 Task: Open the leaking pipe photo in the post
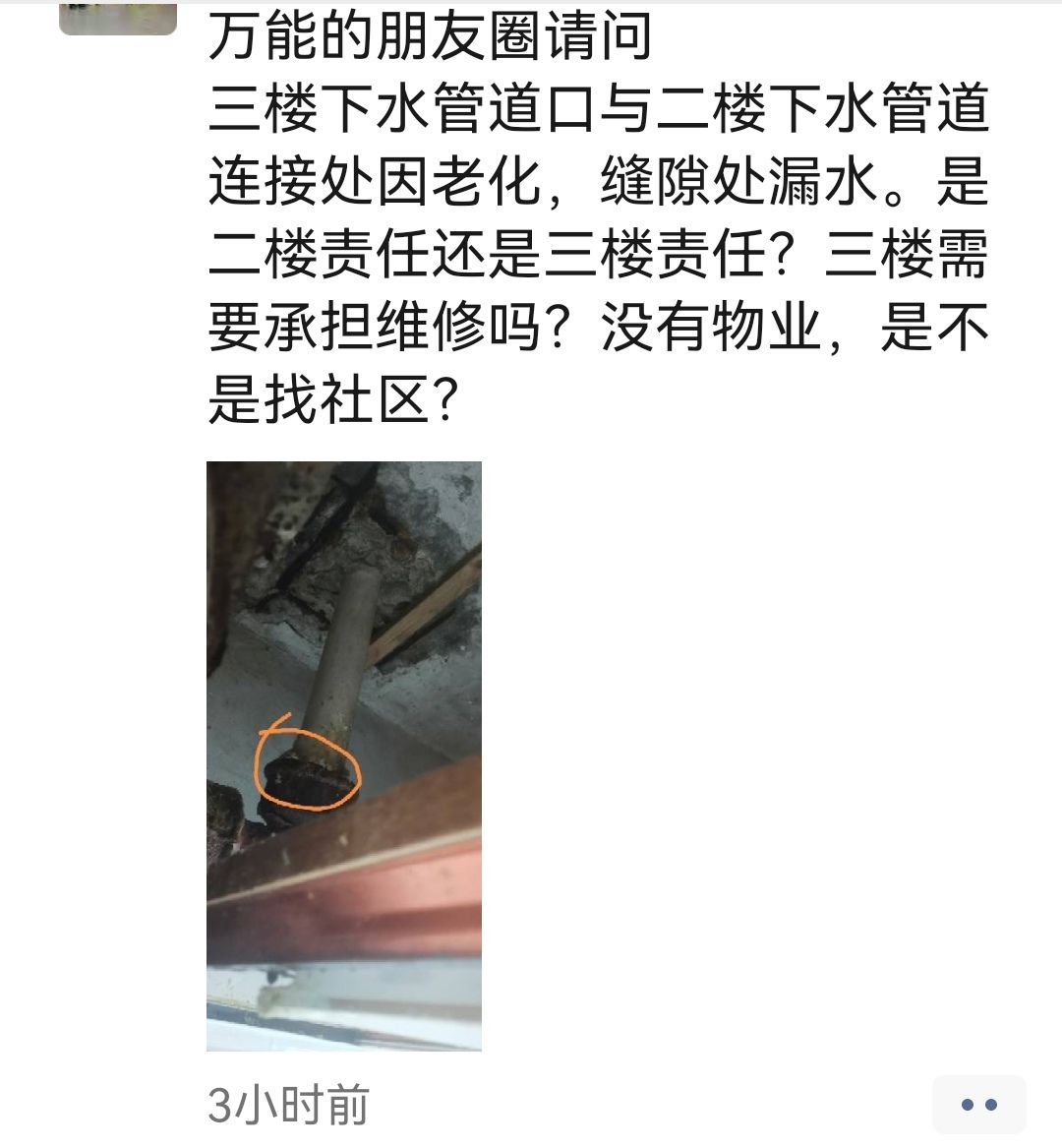coord(343,755)
